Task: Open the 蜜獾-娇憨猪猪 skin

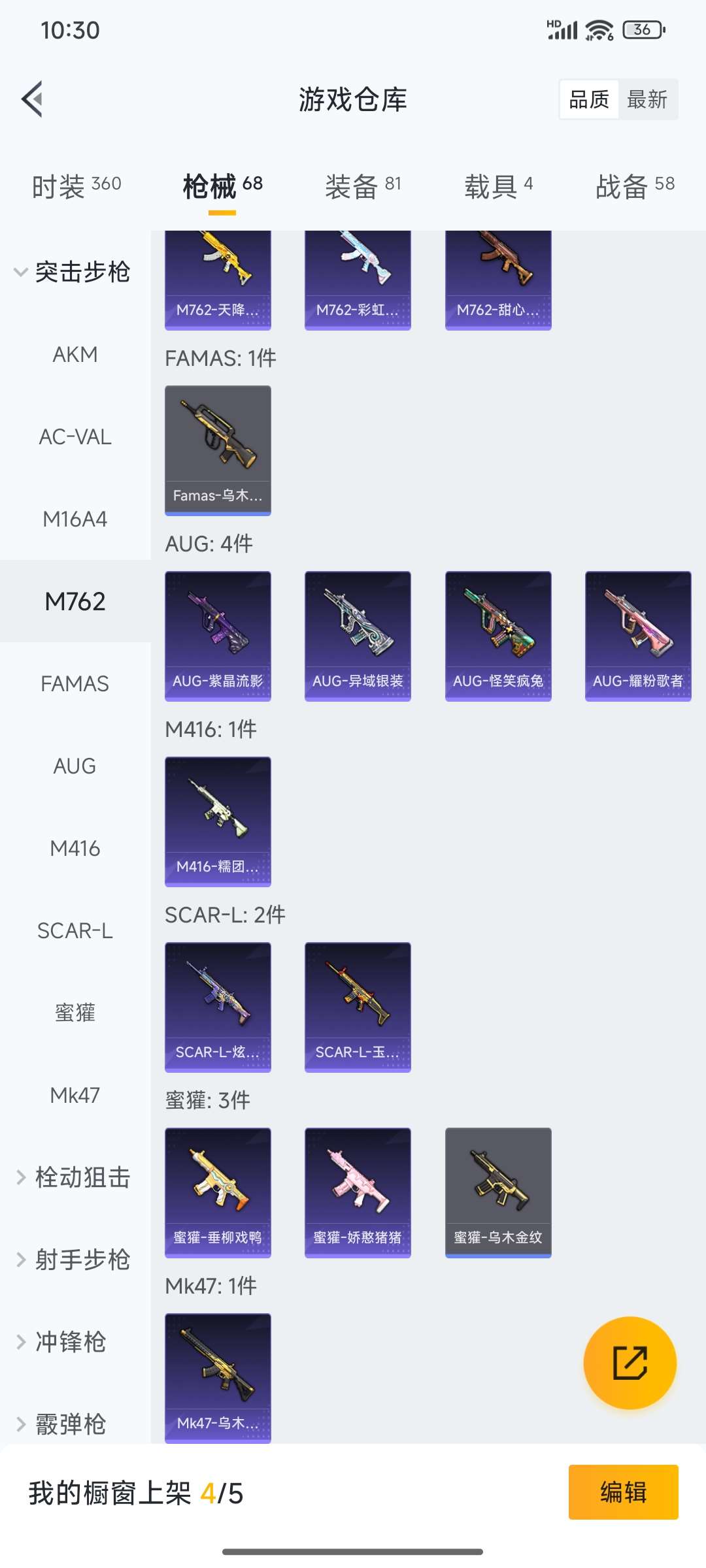Action: click(x=358, y=1192)
